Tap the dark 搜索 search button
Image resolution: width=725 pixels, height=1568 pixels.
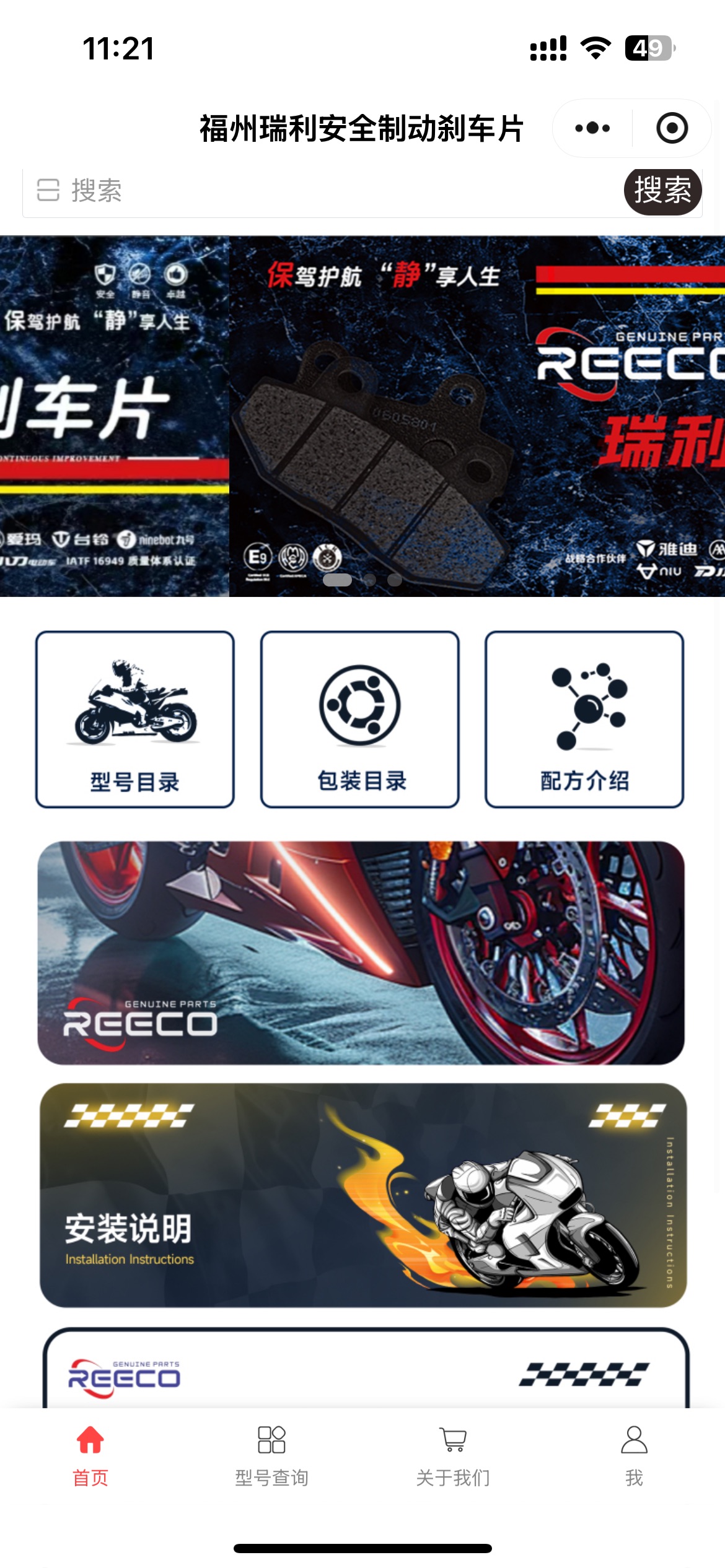[x=662, y=191]
